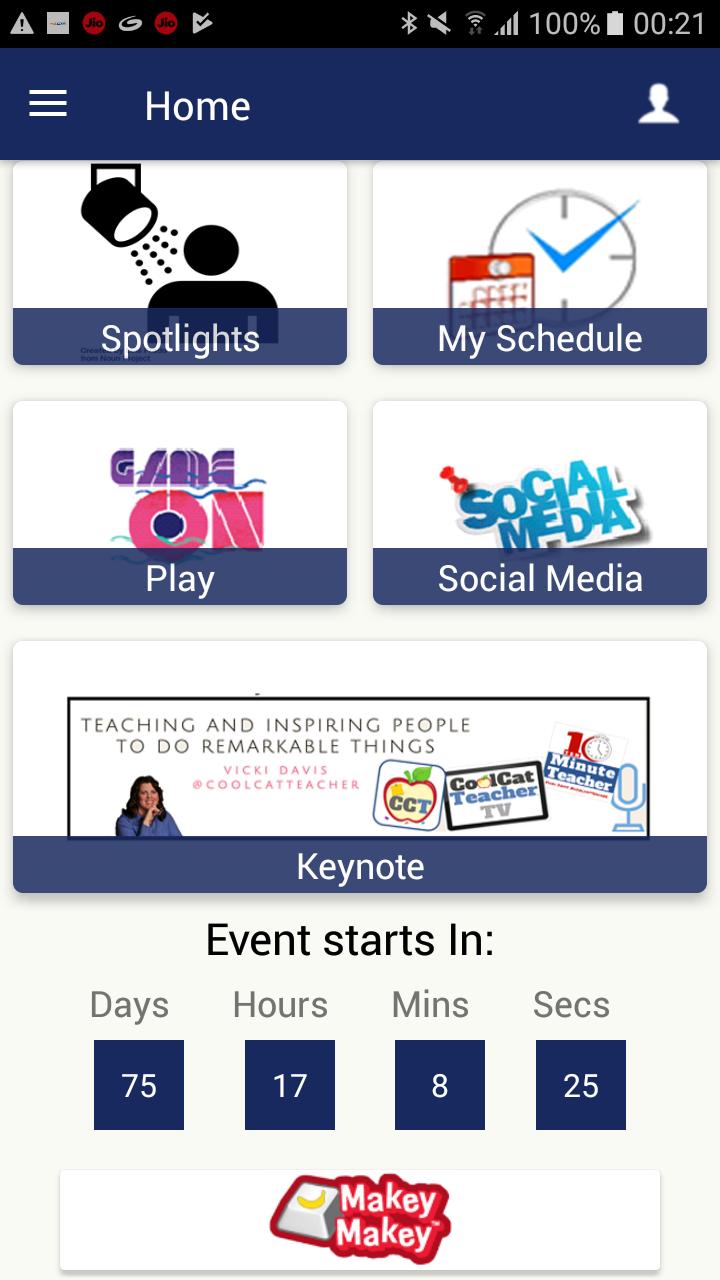Screen dimensions: 720x1280
Task: Open the Play game tile
Action: pos(180,503)
